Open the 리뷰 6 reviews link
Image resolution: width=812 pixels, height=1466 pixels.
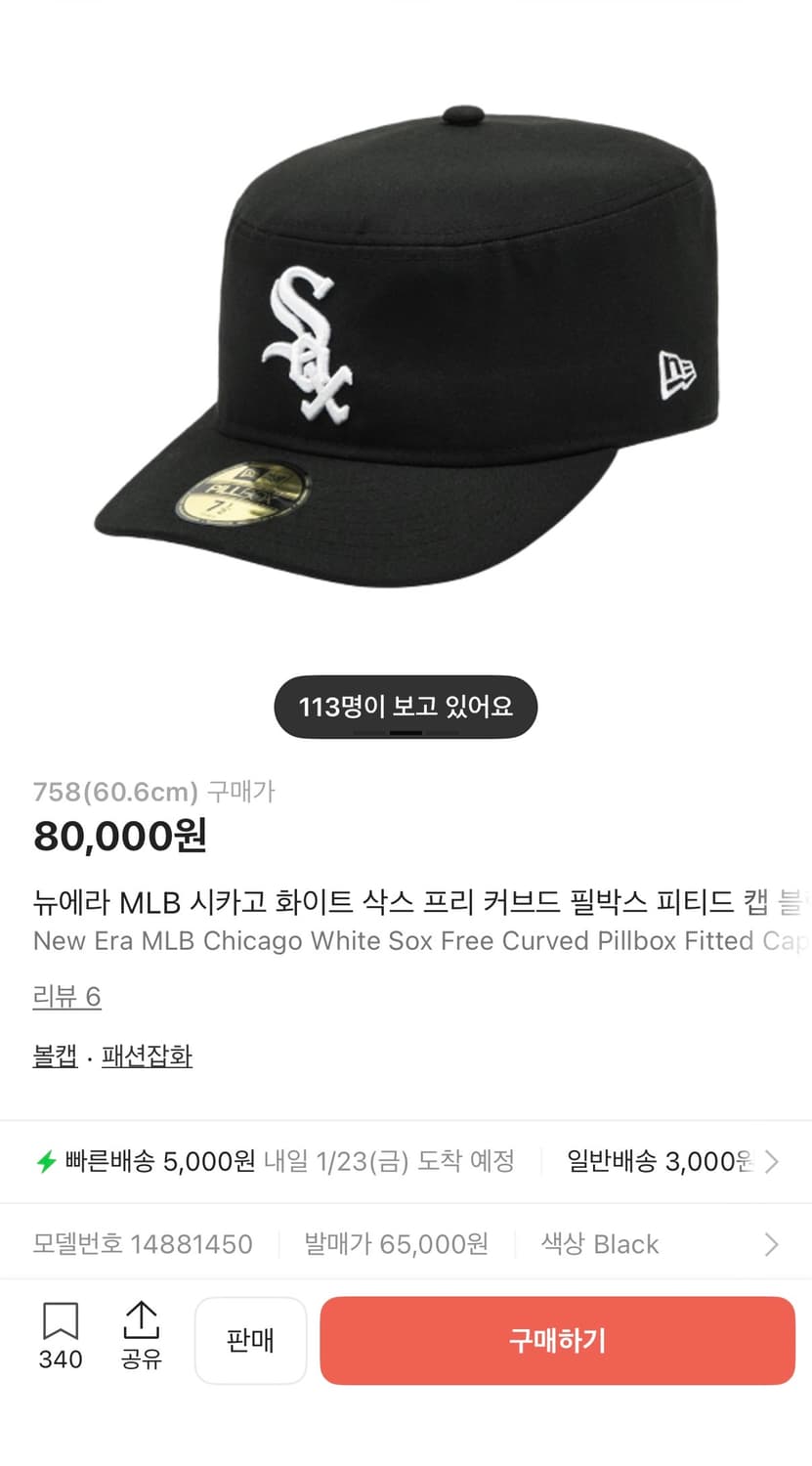pyautogui.click(x=66, y=996)
